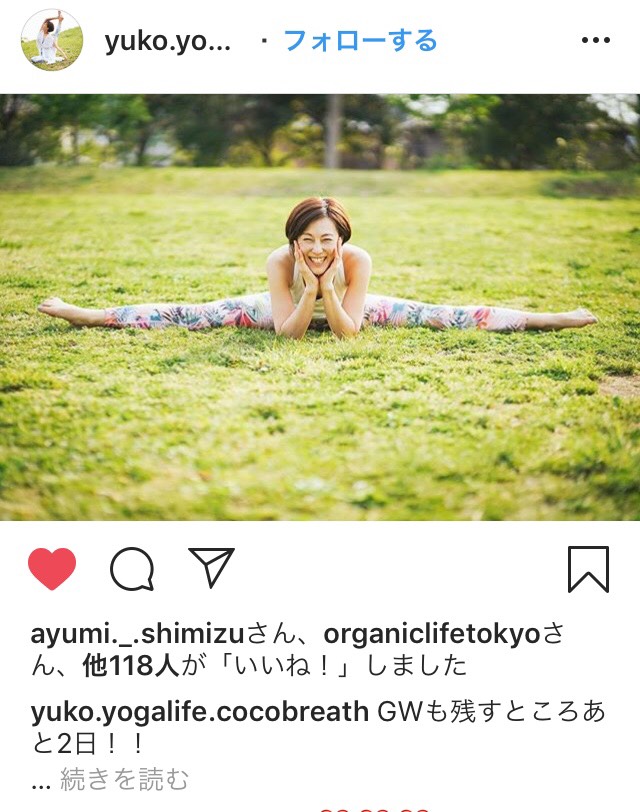Unlike the post with the heart icon

click(x=52, y=569)
